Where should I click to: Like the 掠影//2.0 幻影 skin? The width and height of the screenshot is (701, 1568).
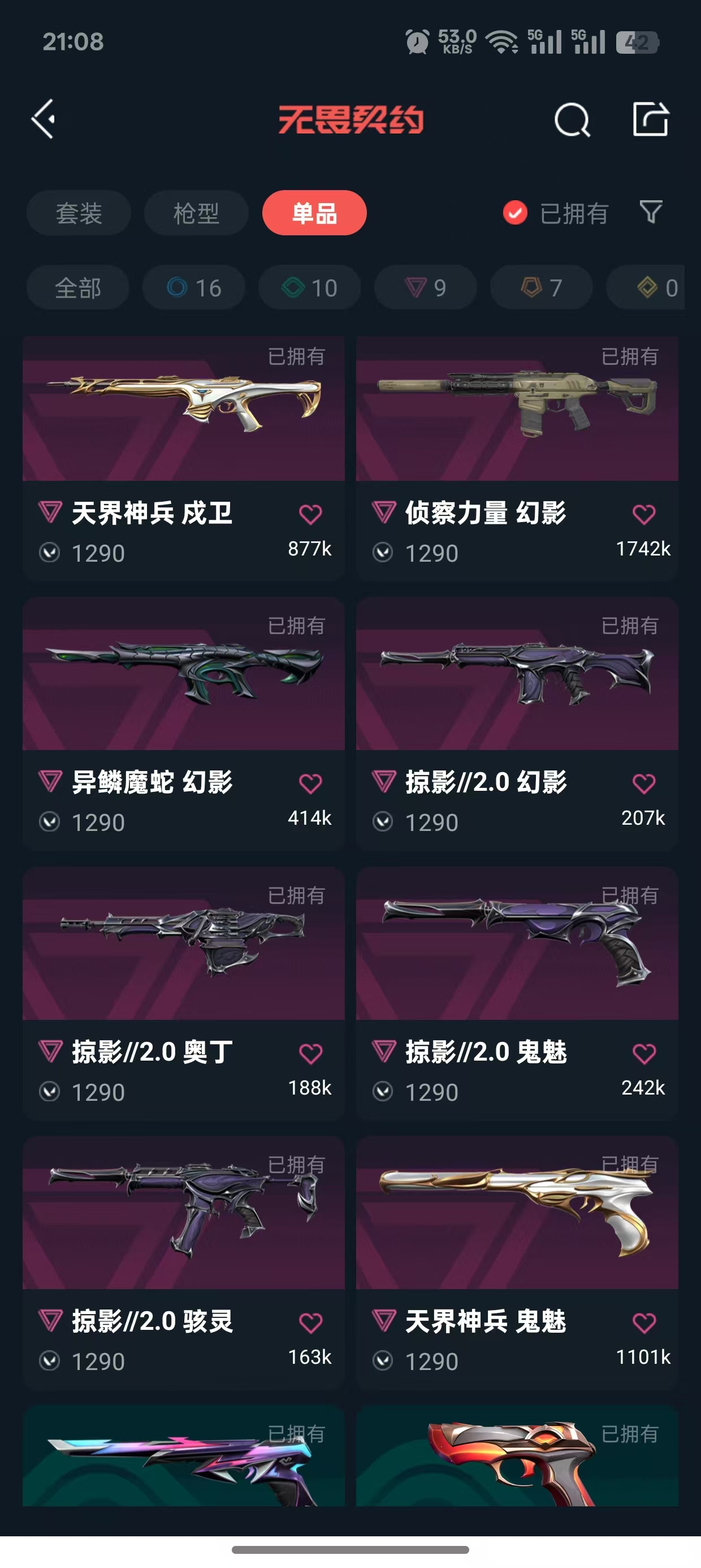(644, 783)
